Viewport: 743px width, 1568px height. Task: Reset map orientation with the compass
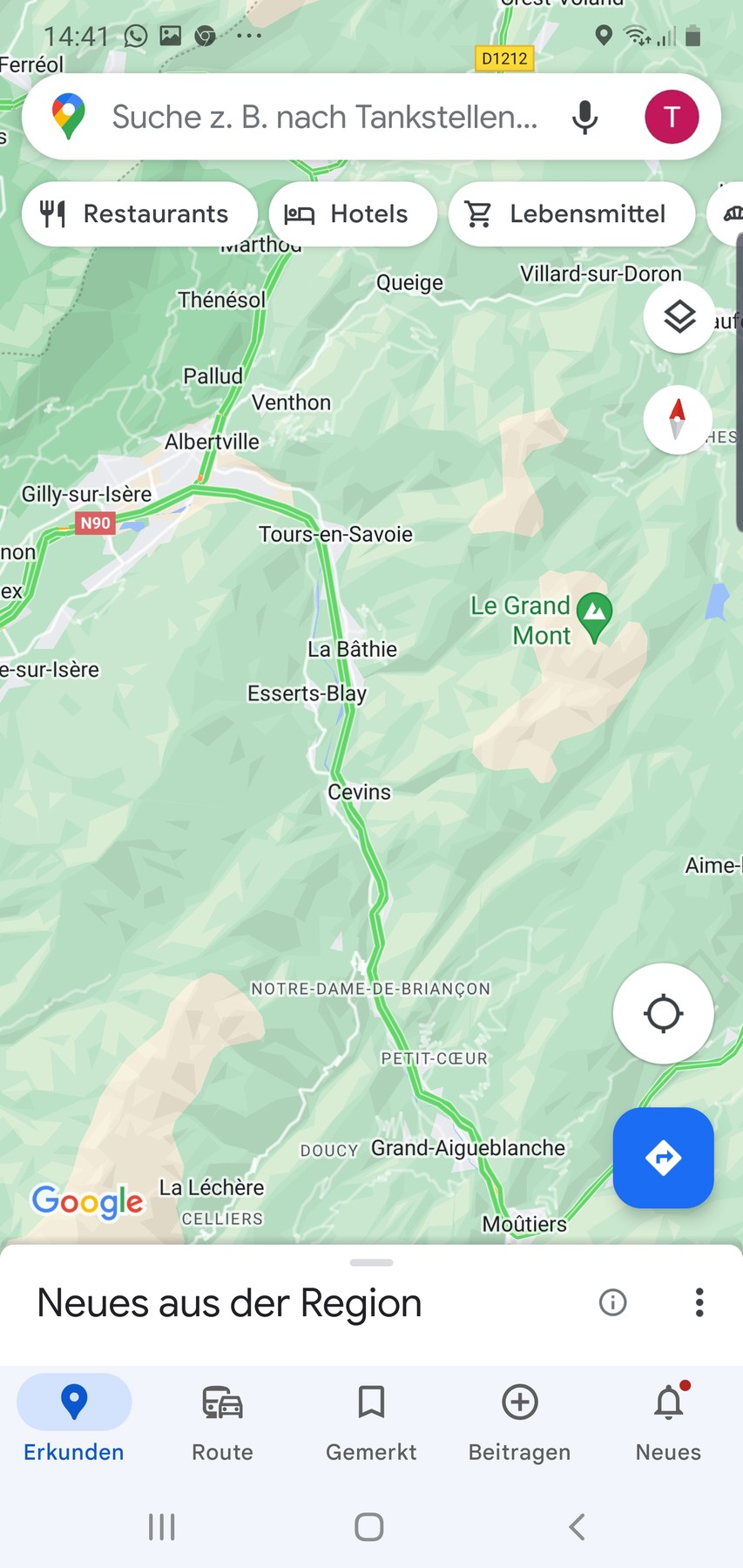point(677,419)
